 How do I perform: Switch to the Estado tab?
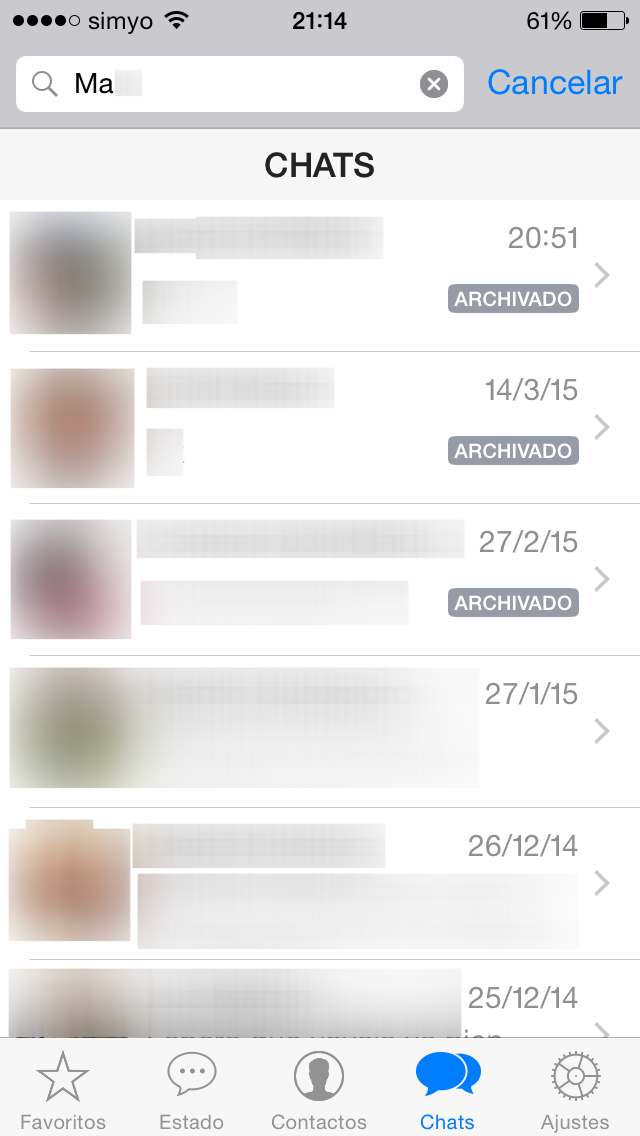(191, 1089)
